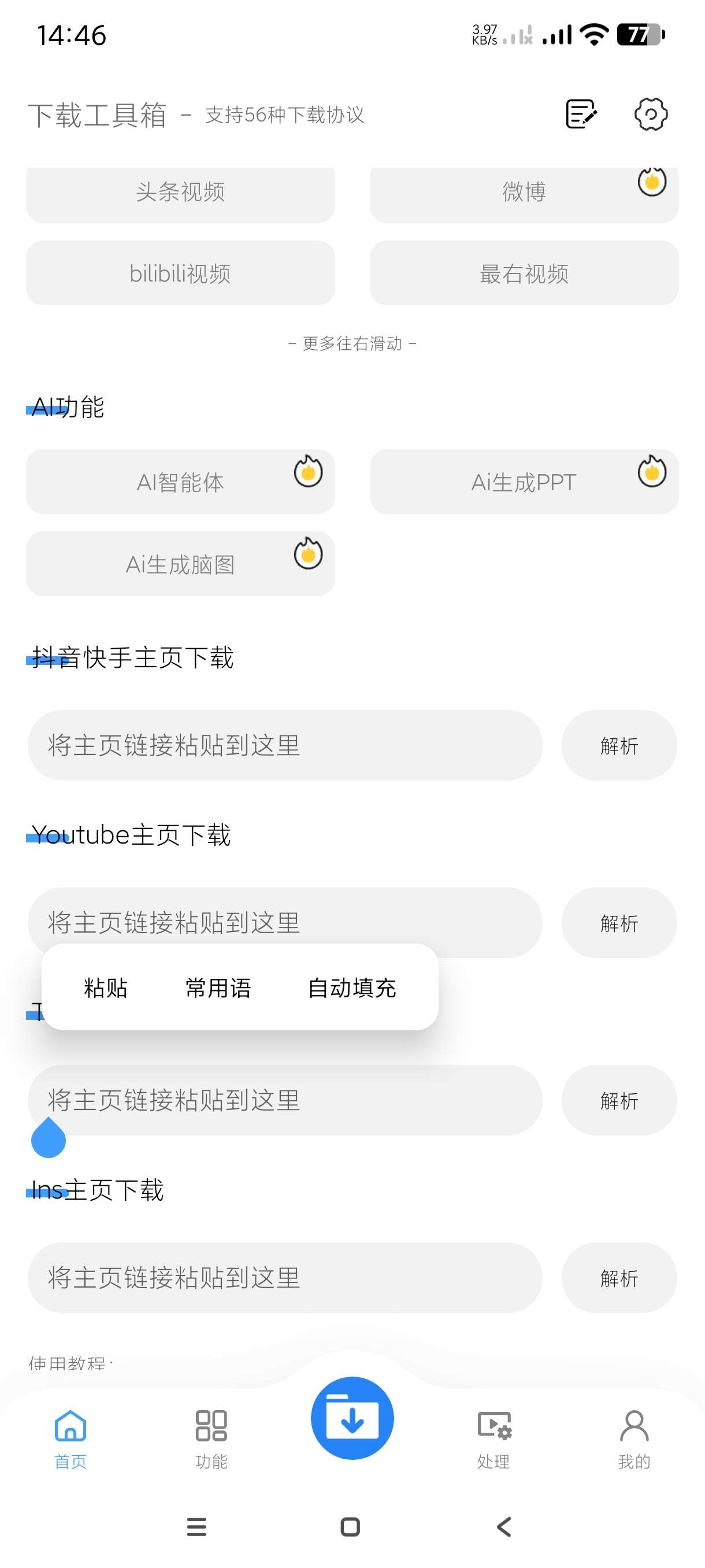Open the Ai生成脑图 feature
The width and height of the screenshot is (705, 1568).
point(180,564)
